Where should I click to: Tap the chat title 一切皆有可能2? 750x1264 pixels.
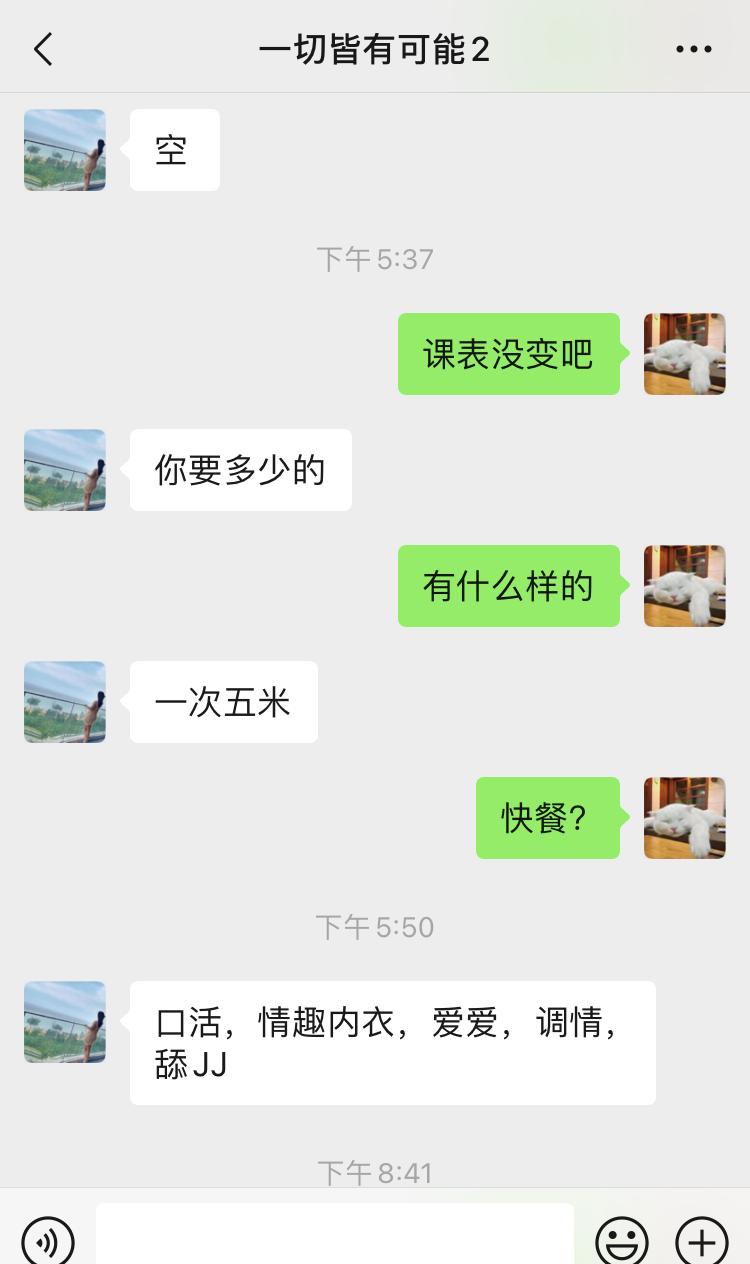tap(375, 47)
